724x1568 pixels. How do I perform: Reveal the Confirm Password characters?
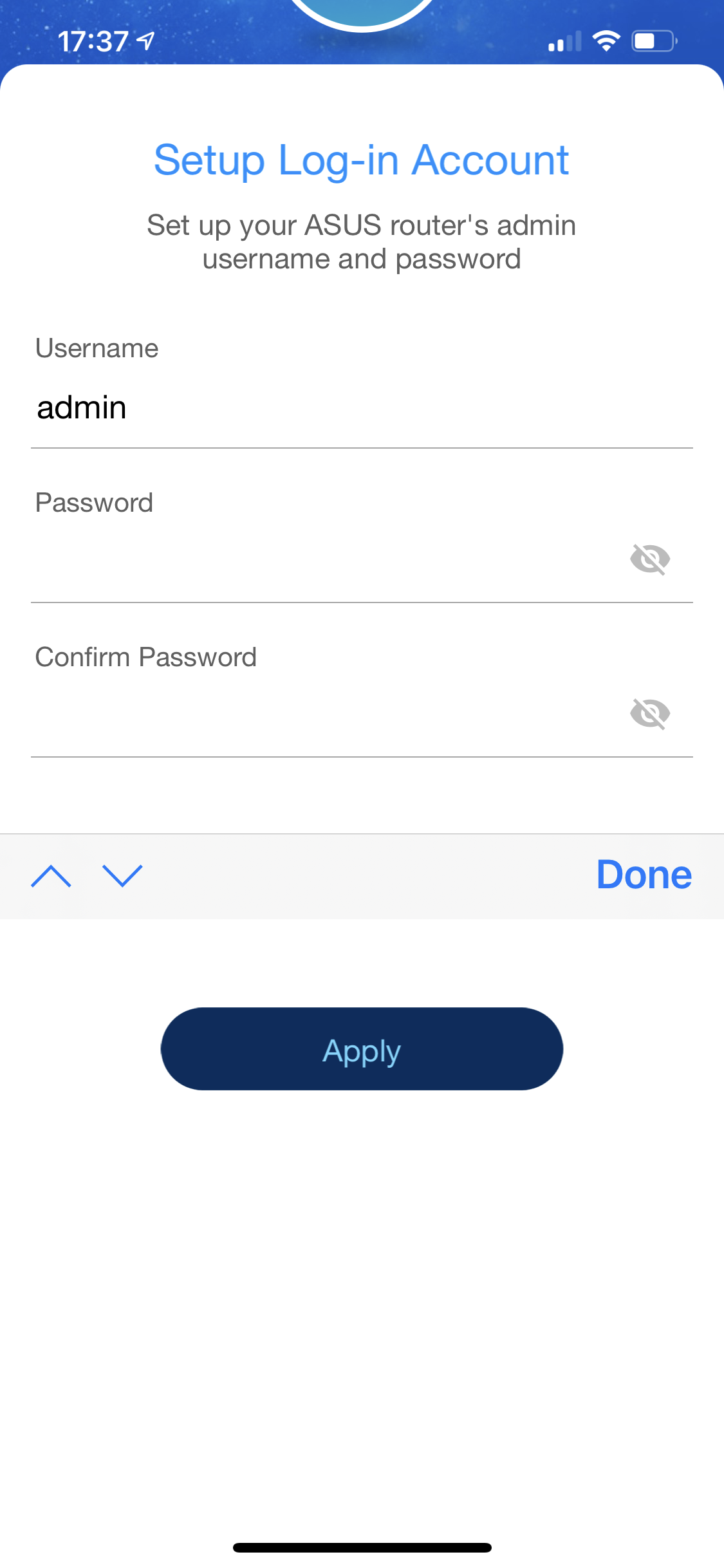pos(650,713)
